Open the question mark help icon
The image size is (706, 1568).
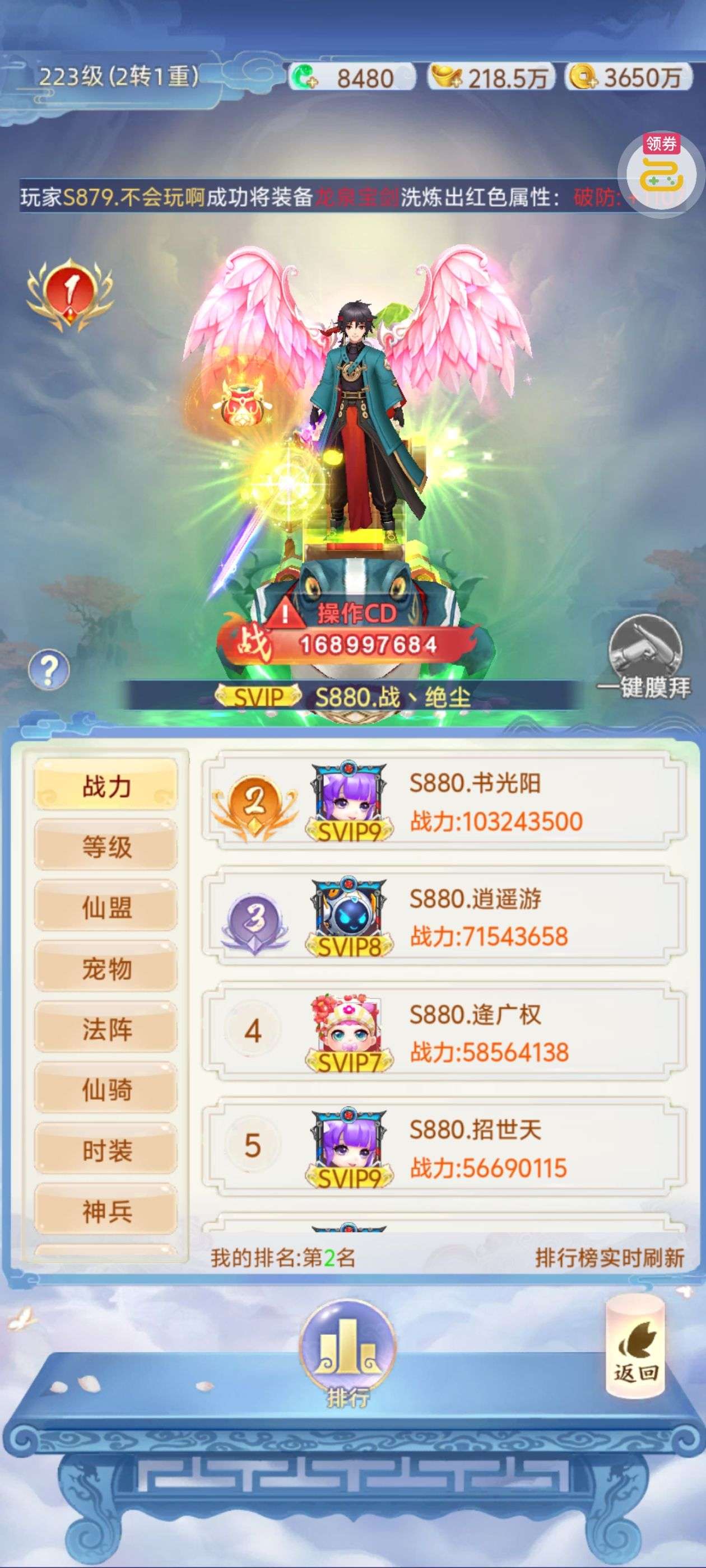pos(49,670)
